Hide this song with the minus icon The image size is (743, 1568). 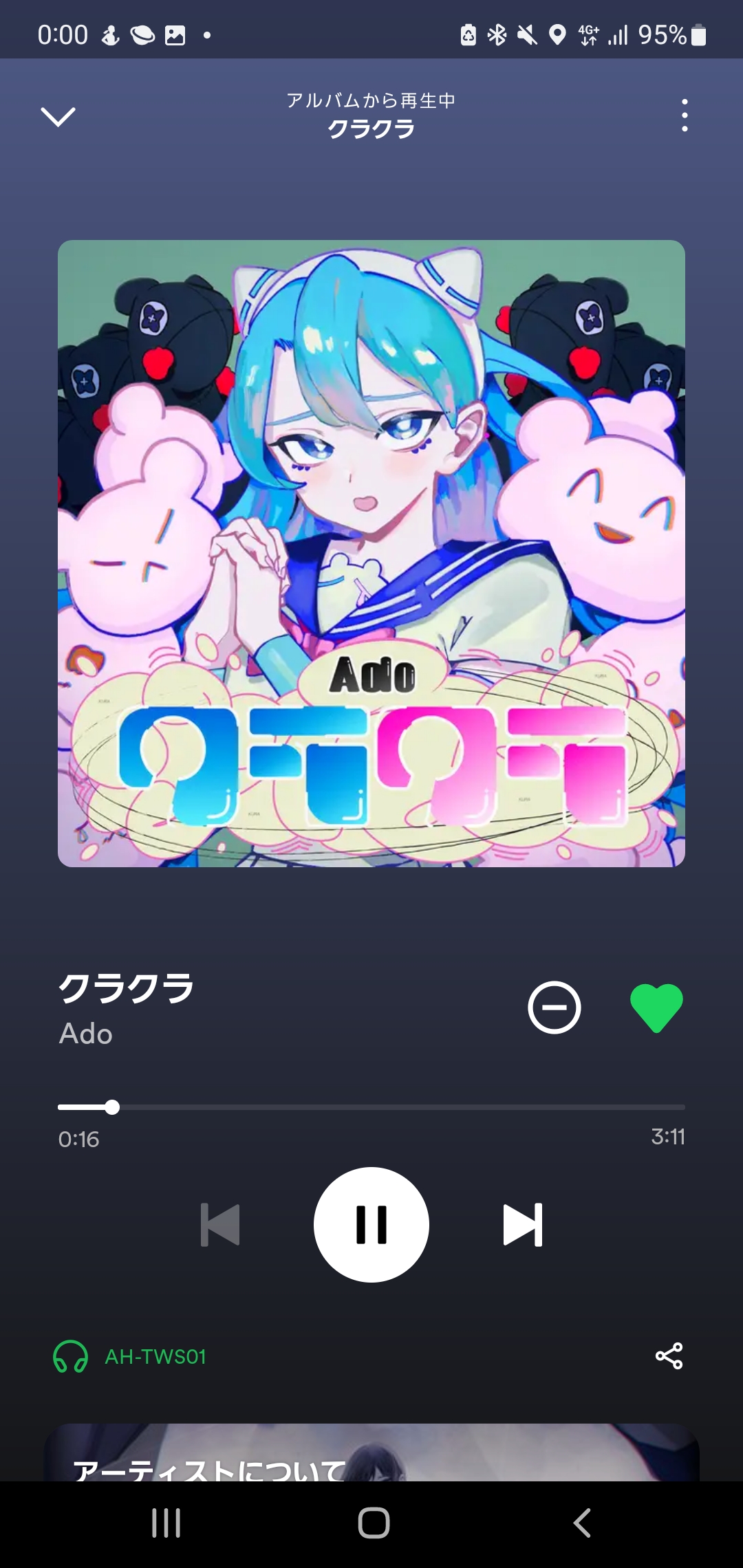[x=554, y=1008]
